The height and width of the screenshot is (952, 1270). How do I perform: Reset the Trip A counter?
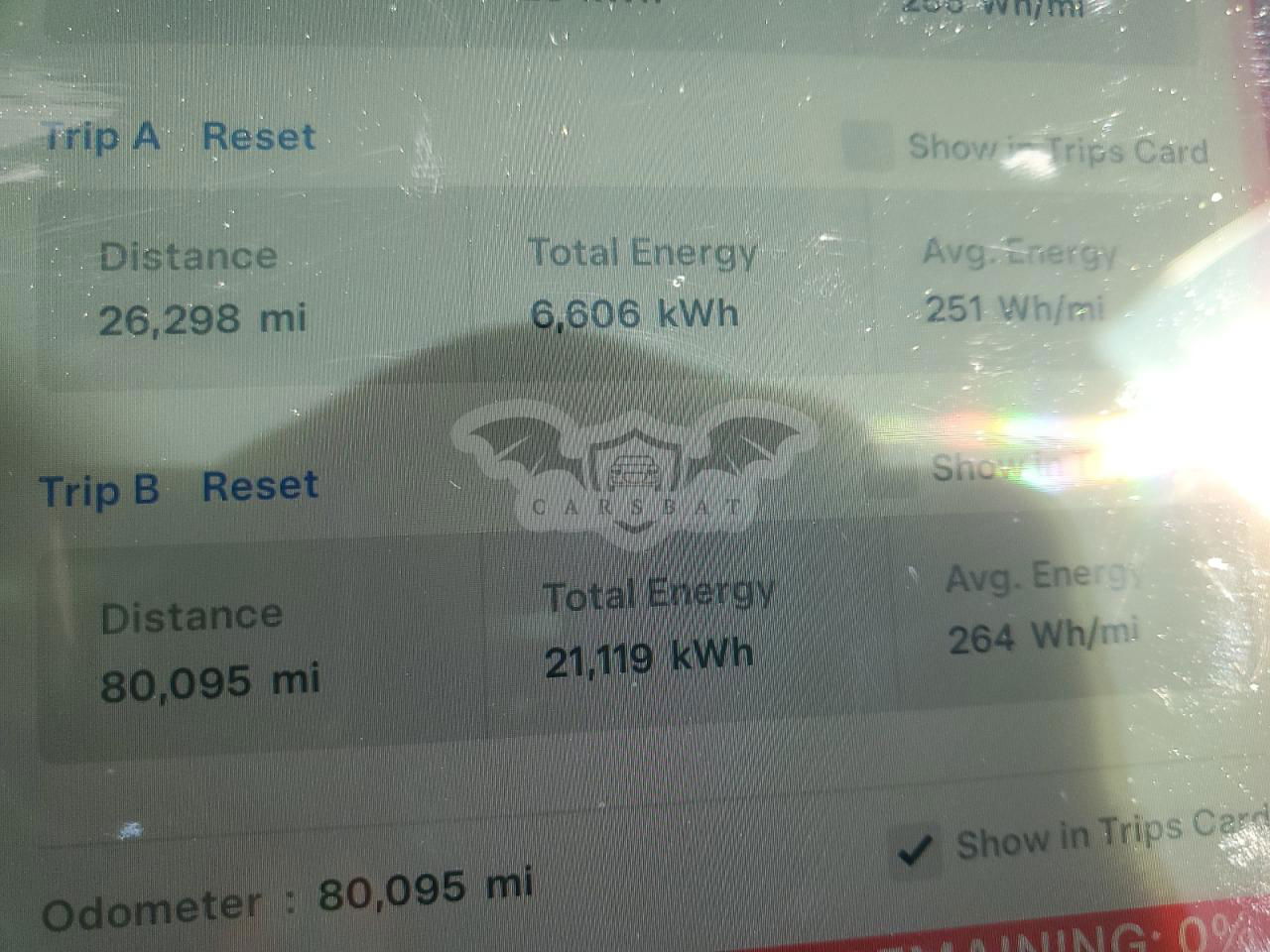tap(258, 137)
